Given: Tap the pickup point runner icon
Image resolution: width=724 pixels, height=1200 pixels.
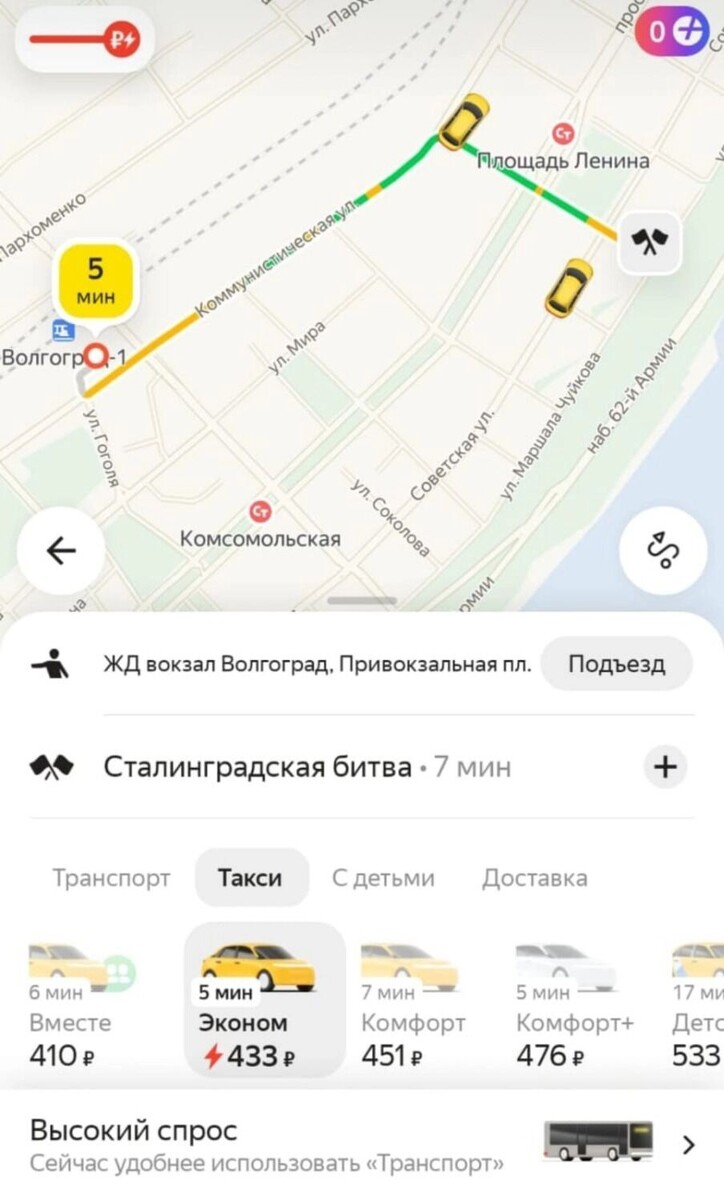Looking at the screenshot, I should coord(50,663).
